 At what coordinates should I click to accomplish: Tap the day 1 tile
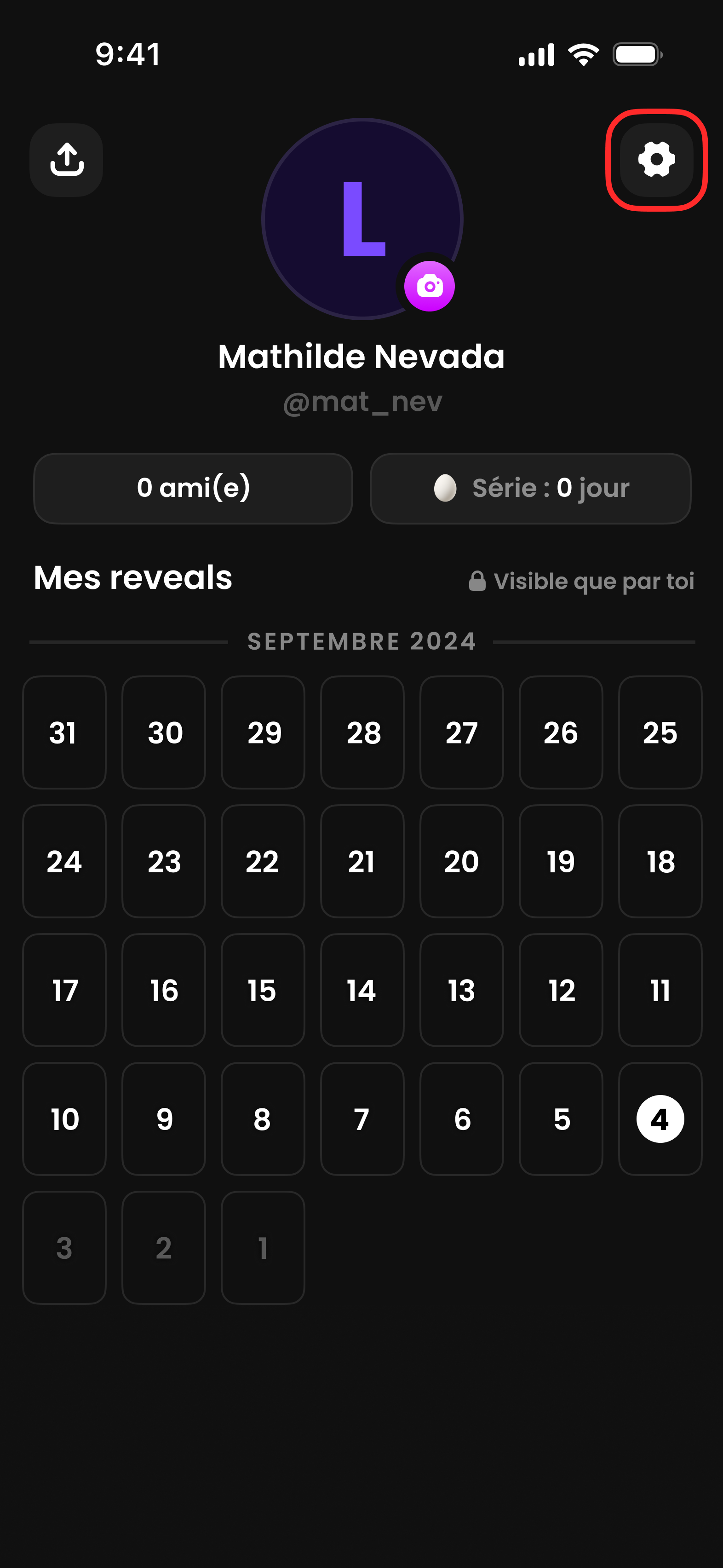click(x=263, y=1248)
